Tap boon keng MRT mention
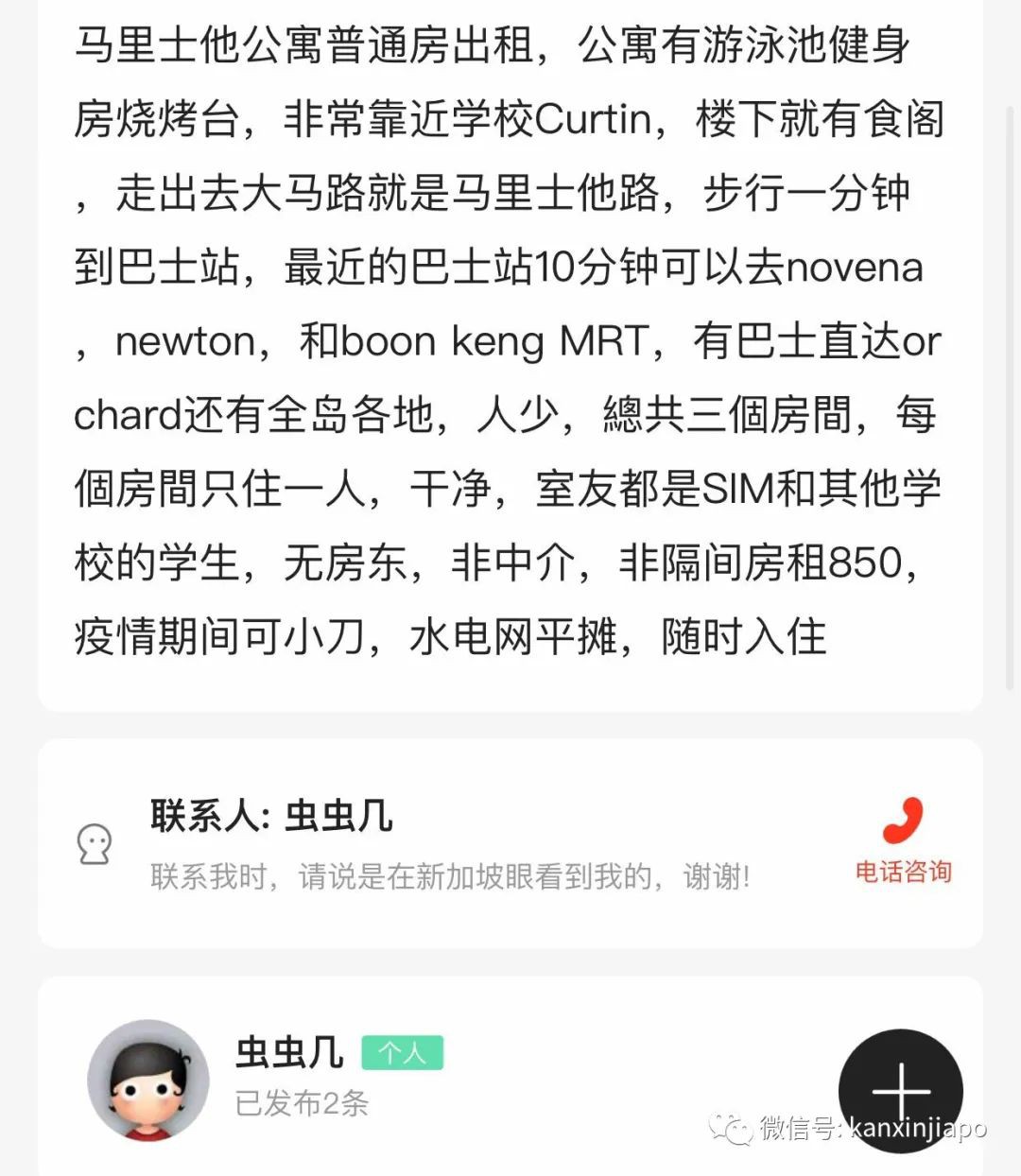Viewport: 1021px width, 1176px height. tap(492, 341)
